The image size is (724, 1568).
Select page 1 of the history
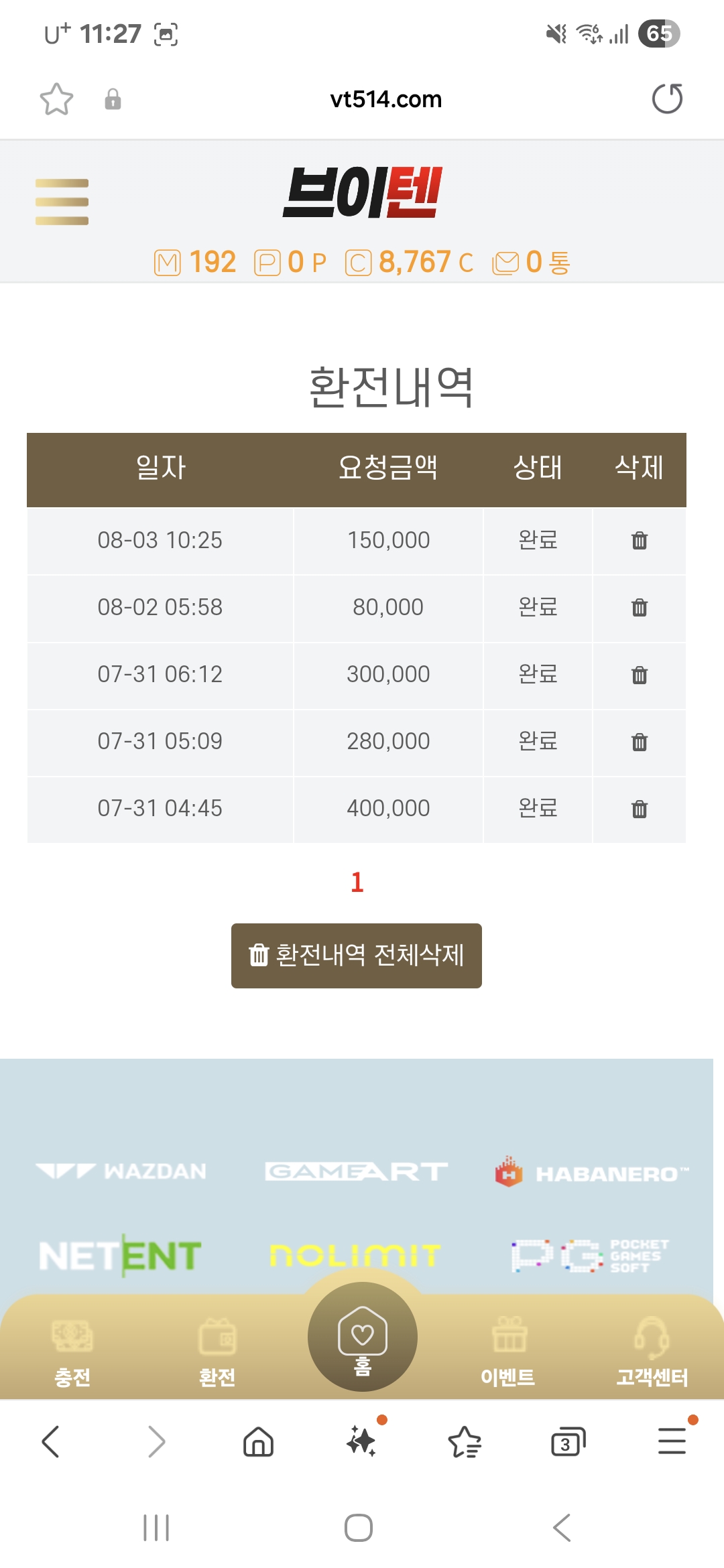pos(357,882)
